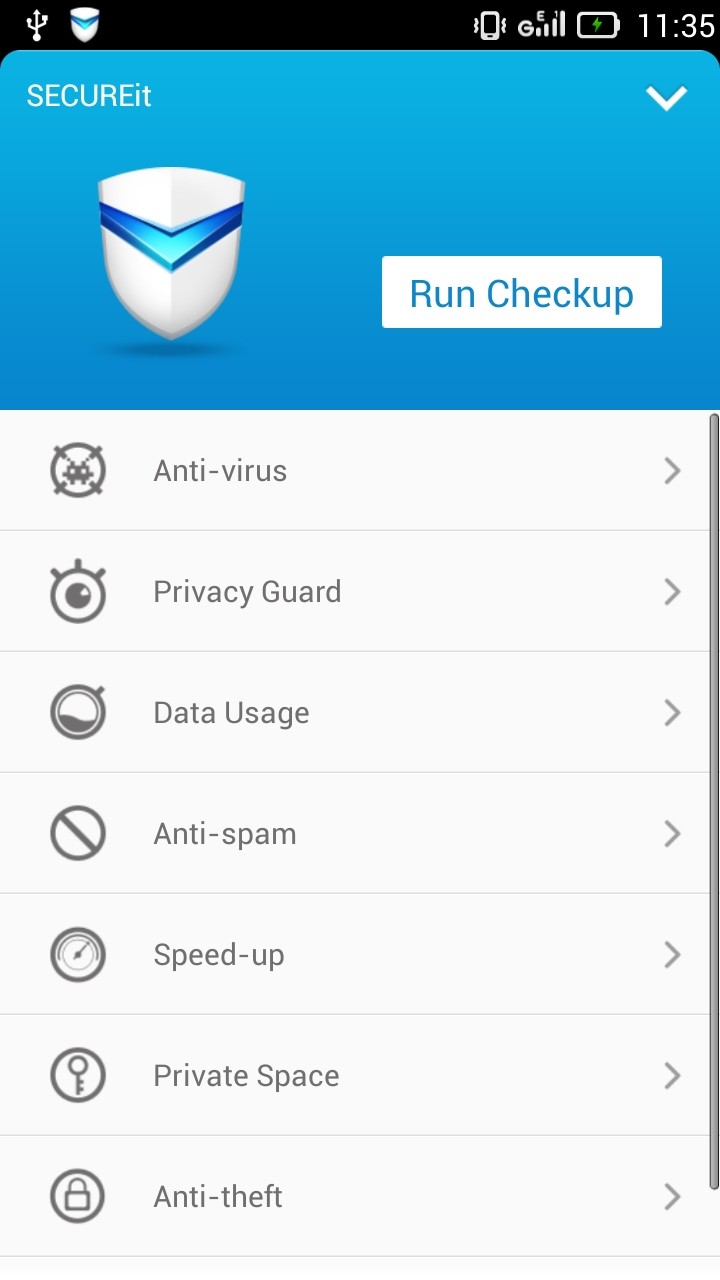Open Anti-theft settings
This screenshot has height=1280, width=720.
pyautogui.click(x=355, y=1196)
